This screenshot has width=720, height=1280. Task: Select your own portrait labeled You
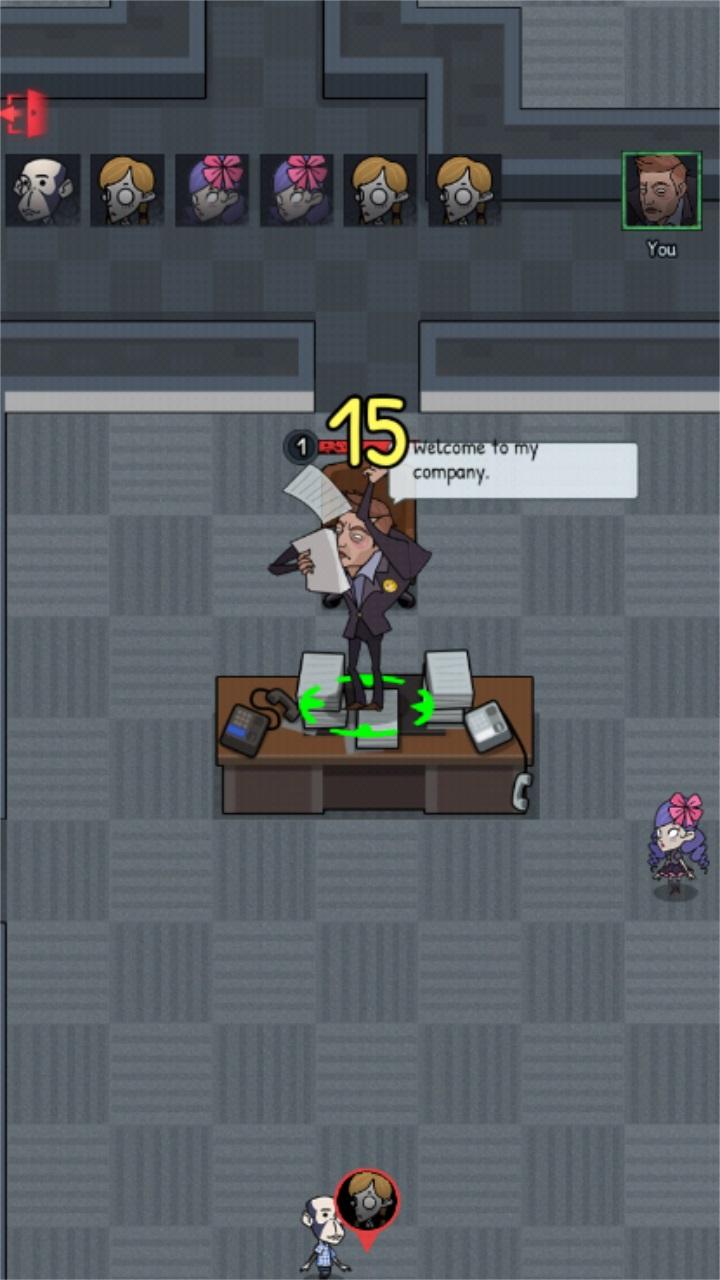click(x=661, y=190)
